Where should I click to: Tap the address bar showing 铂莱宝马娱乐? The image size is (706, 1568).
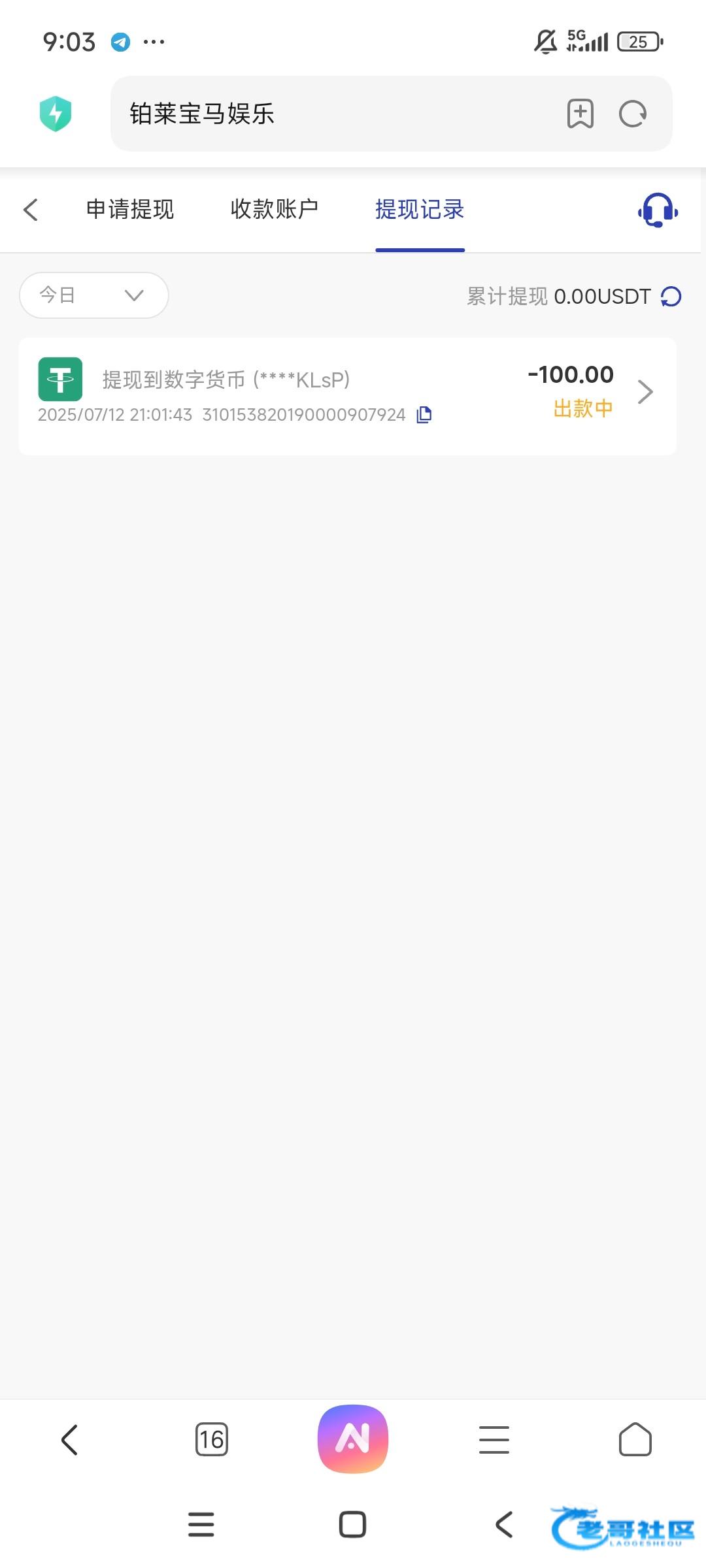(340, 114)
